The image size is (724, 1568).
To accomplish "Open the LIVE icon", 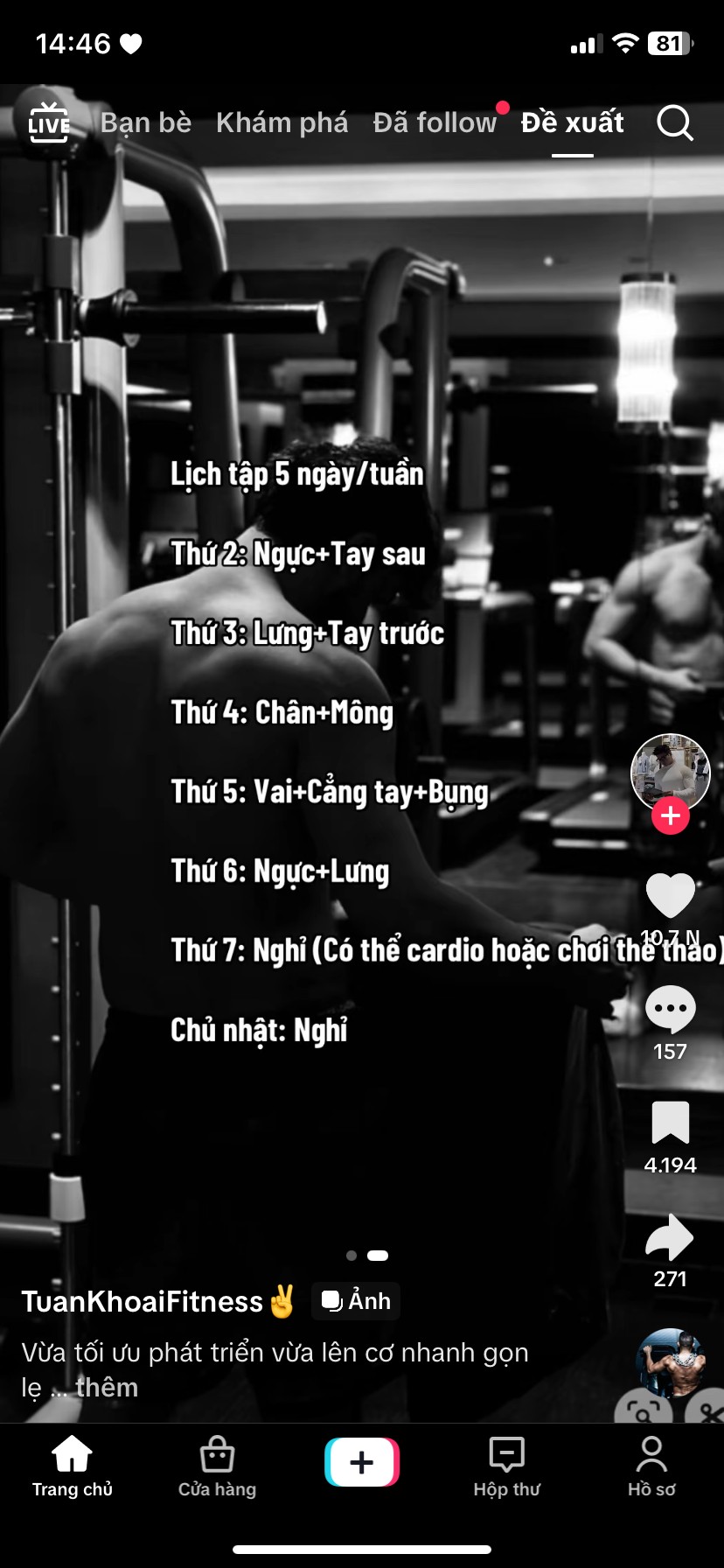I will [49, 122].
